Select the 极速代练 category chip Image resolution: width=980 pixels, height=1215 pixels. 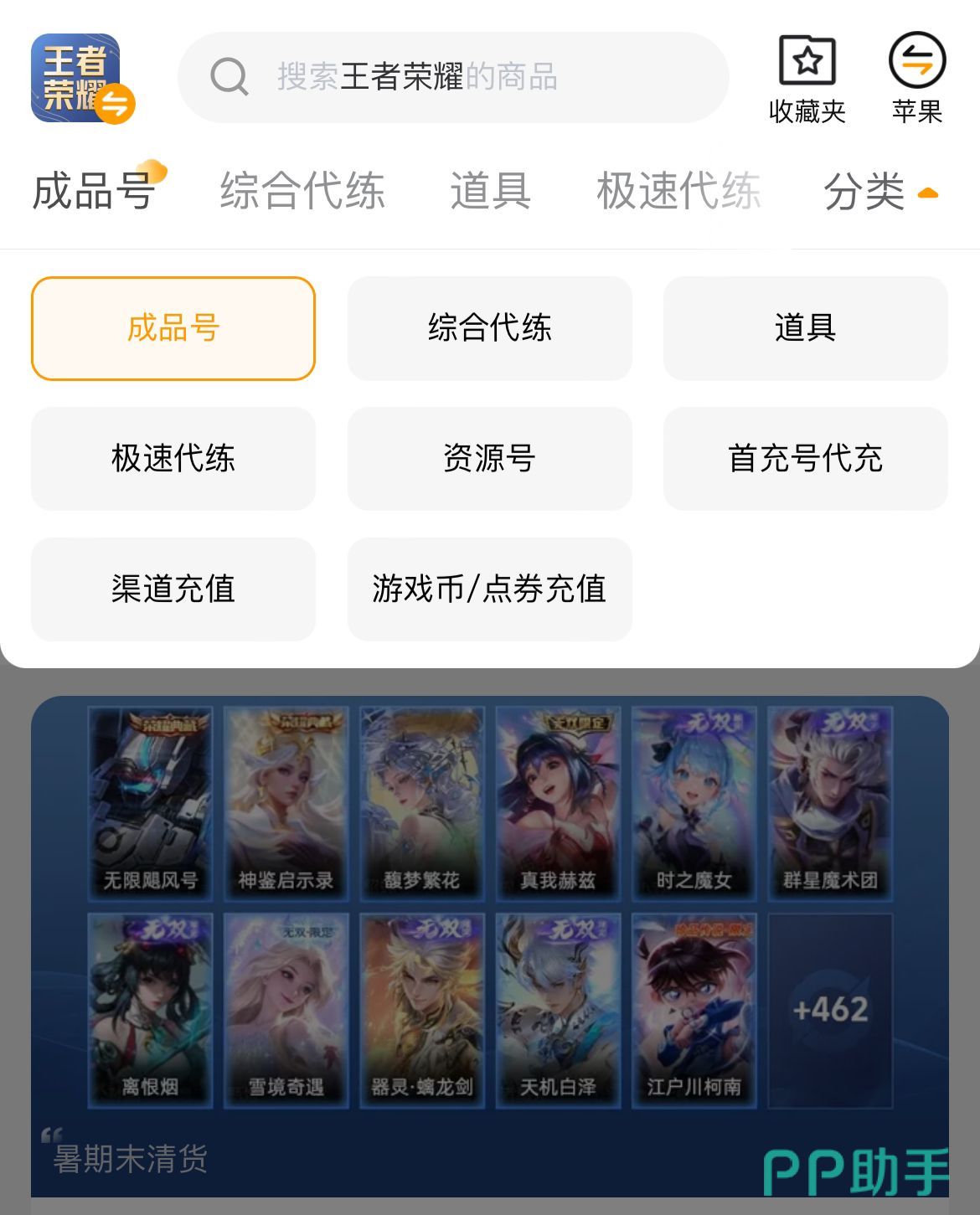click(x=173, y=459)
